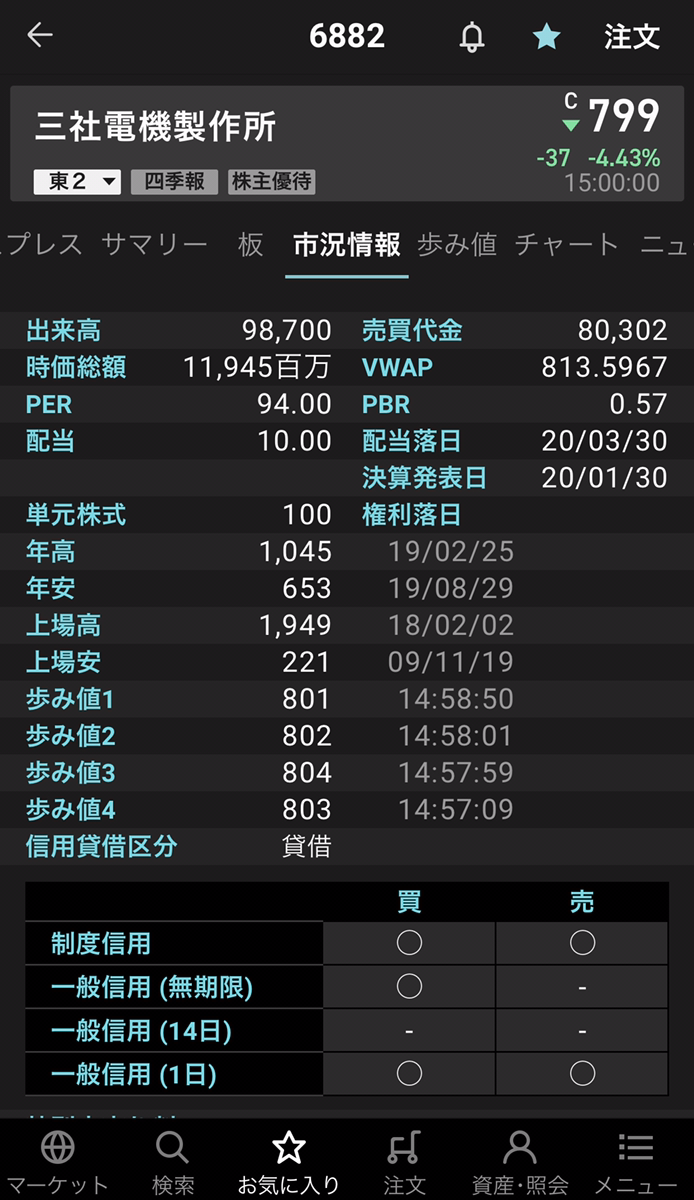This screenshot has width=694, height=1200.
Task: Switch to the チャート tab
Action: tap(567, 245)
